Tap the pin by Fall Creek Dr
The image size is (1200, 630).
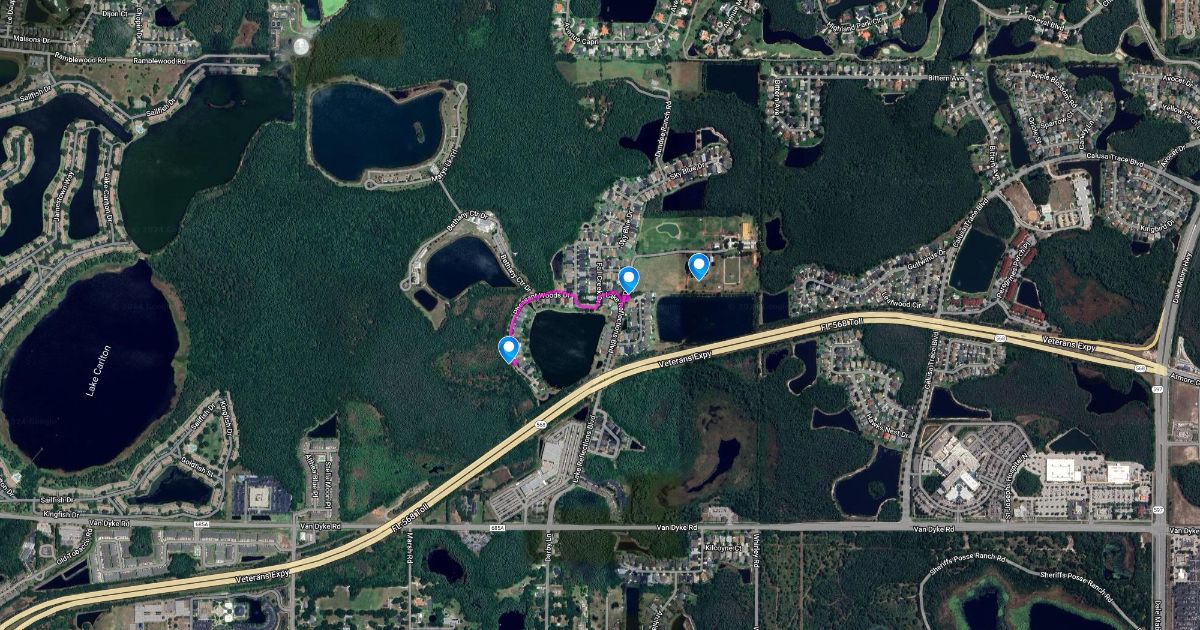[x=628, y=278]
